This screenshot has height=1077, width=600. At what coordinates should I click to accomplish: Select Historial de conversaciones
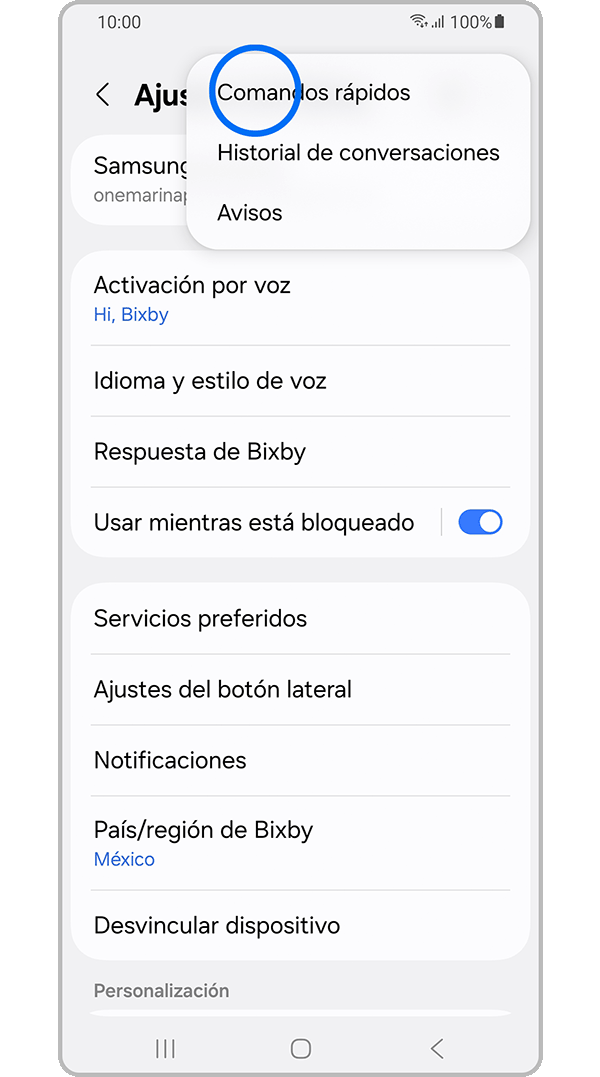click(x=358, y=153)
